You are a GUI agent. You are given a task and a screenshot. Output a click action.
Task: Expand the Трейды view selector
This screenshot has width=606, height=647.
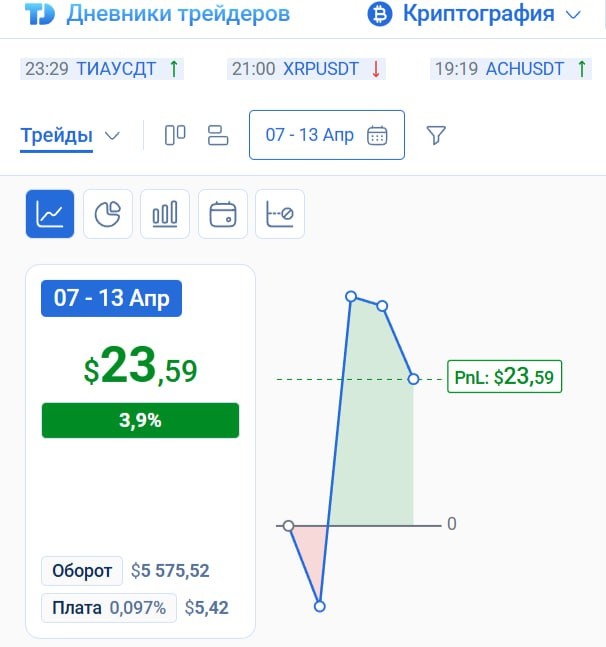click(70, 136)
